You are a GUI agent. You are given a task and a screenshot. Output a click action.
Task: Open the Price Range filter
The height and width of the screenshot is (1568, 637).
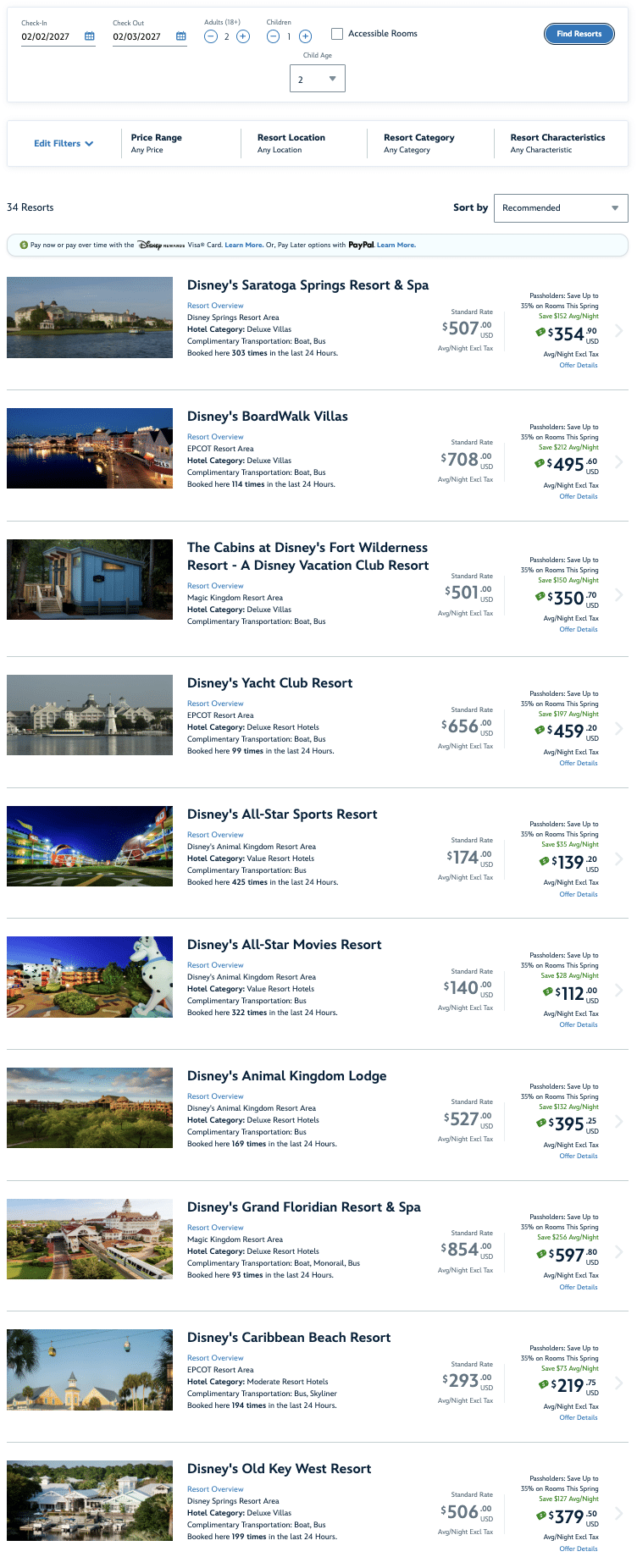(177, 144)
